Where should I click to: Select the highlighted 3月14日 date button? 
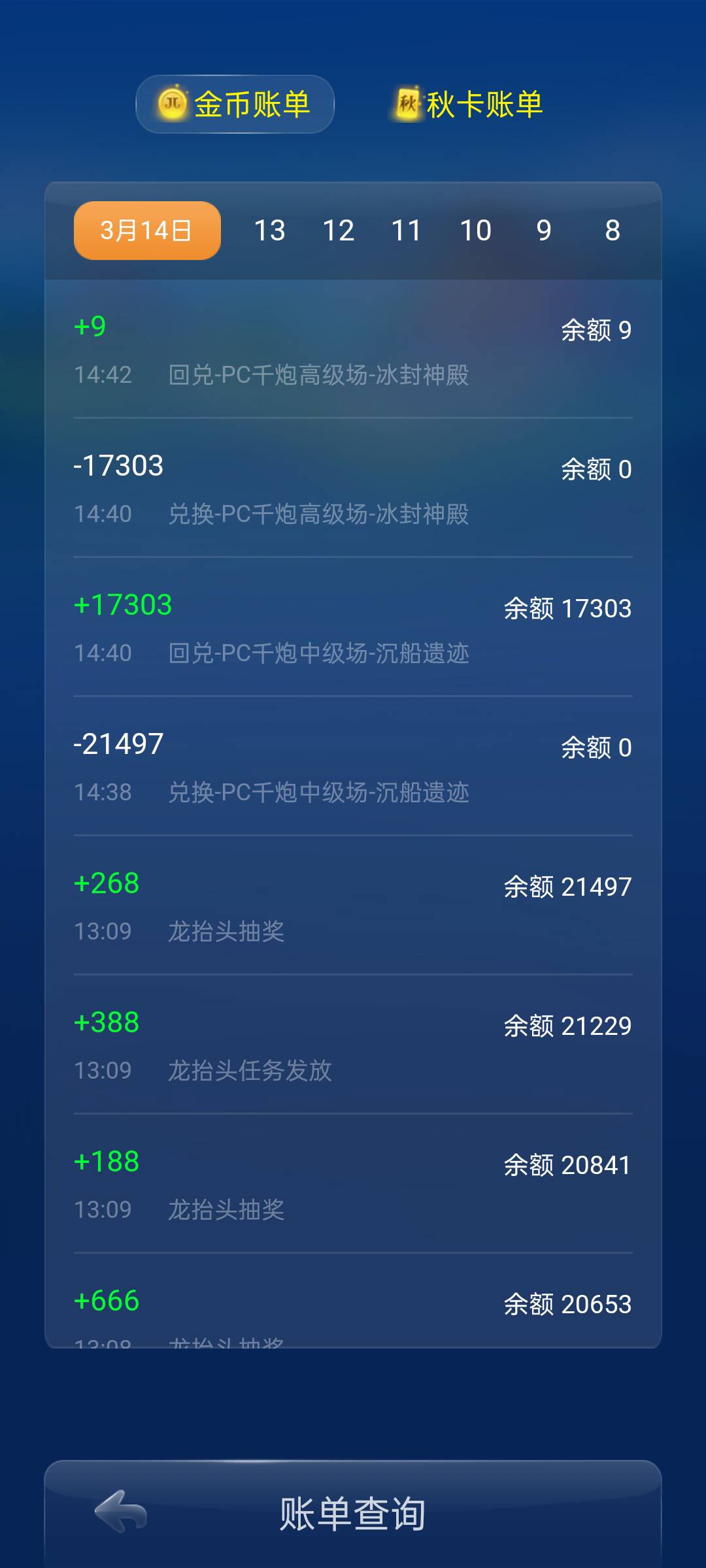tap(146, 230)
